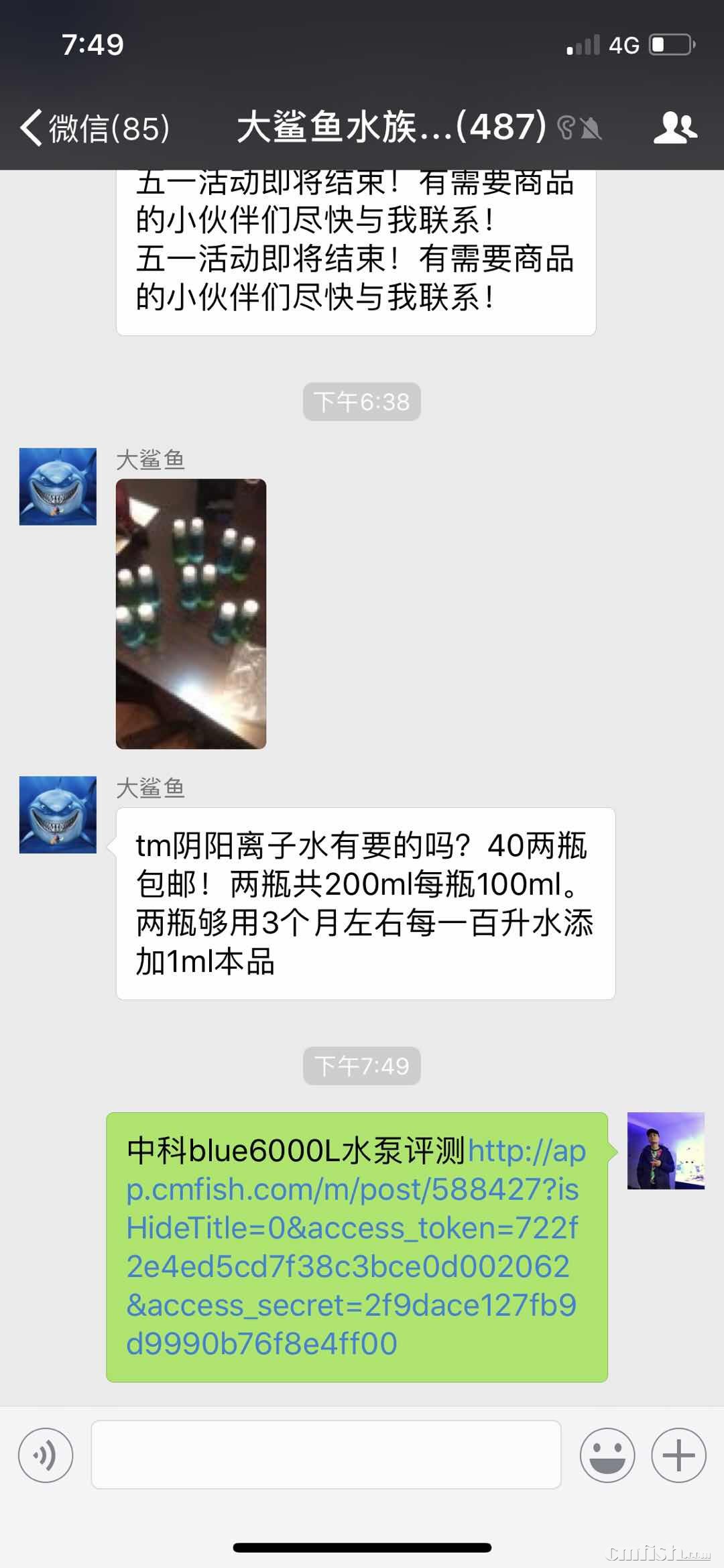
Task: Tap the message text input field
Action: point(326,1455)
